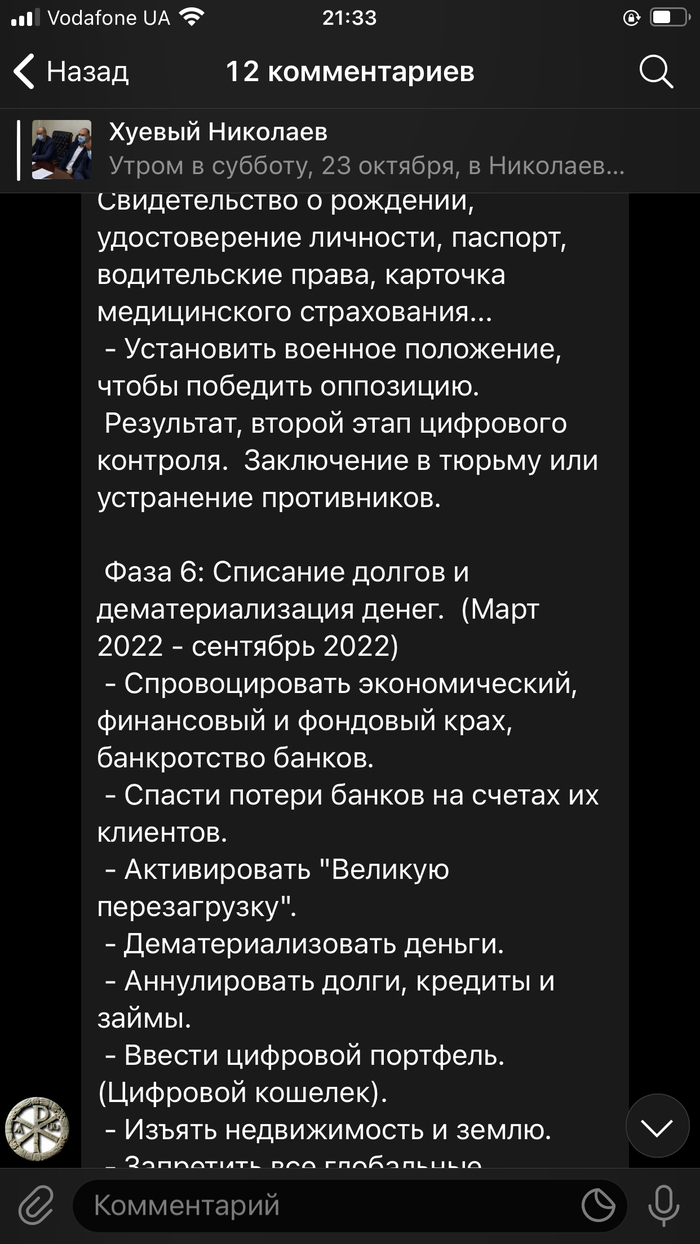
Task: Jump to bottom with the down arrow
Action: tap(657, 1129)
